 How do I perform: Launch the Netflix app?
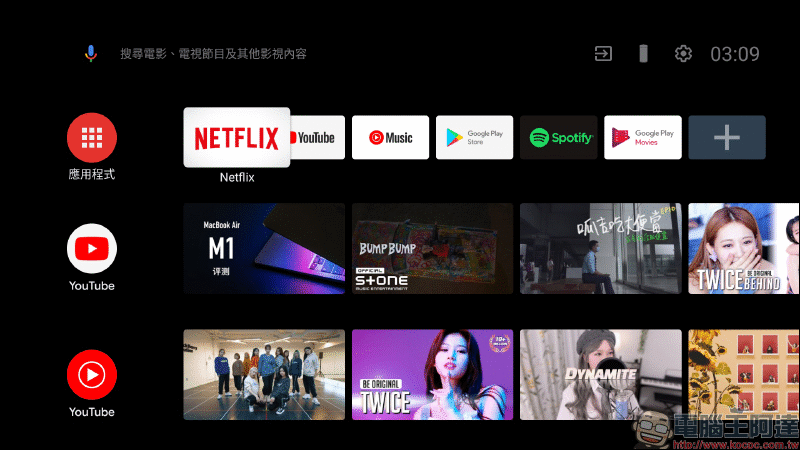click(237, 138)
